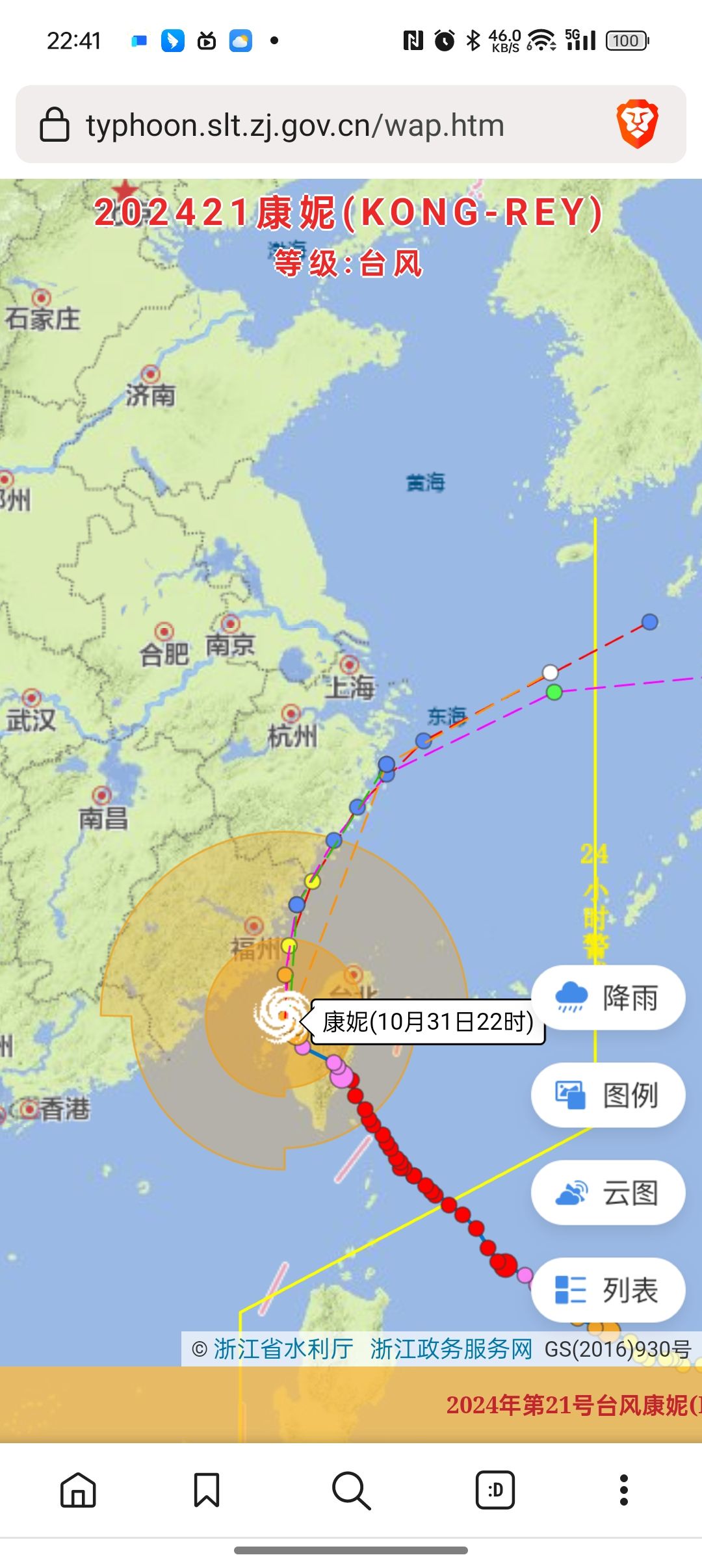Tap the URL address bar
This screenshot has width=702, height=1568.
tap(296, 125)
